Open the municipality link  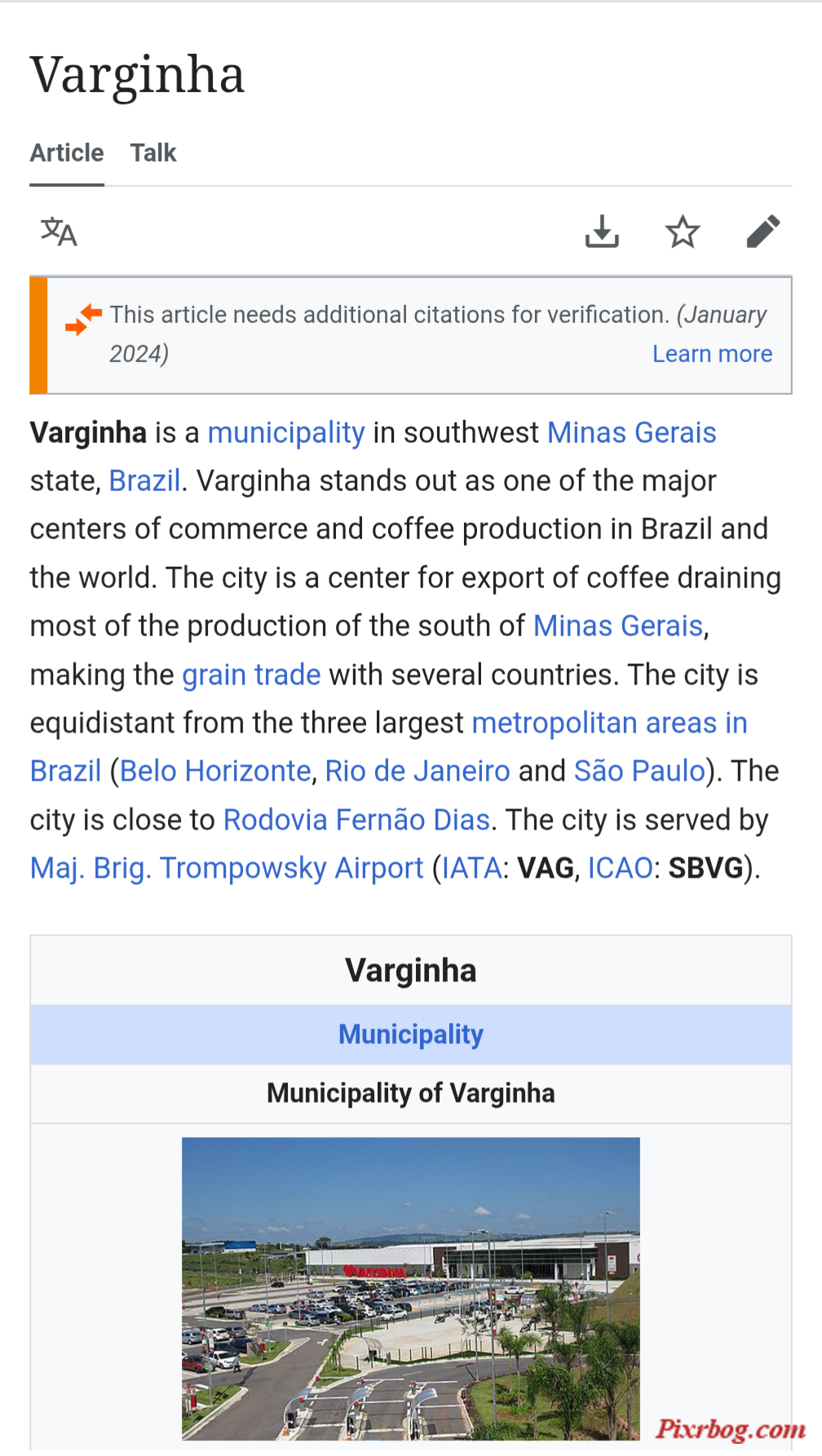[286, 432]
